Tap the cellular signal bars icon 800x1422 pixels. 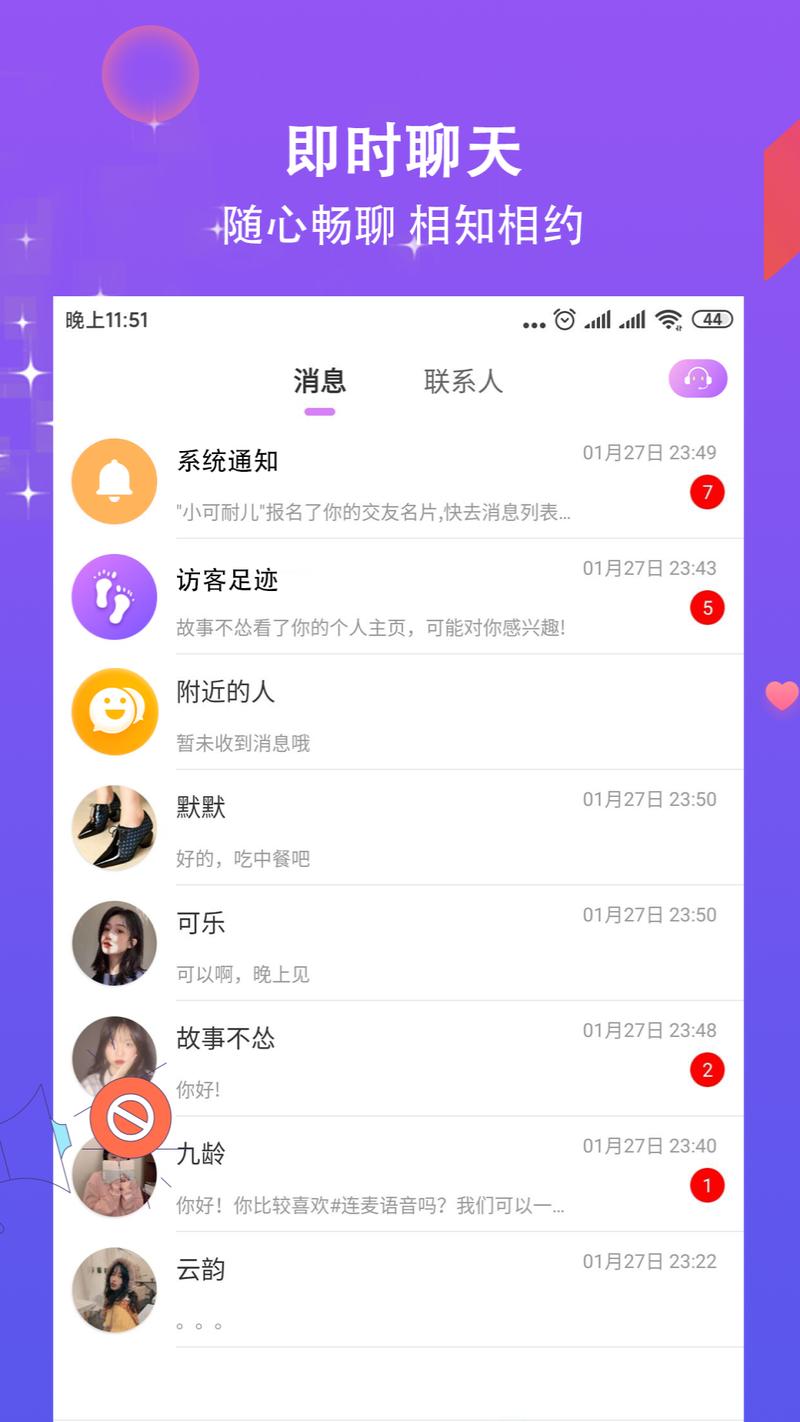point(600,319)
